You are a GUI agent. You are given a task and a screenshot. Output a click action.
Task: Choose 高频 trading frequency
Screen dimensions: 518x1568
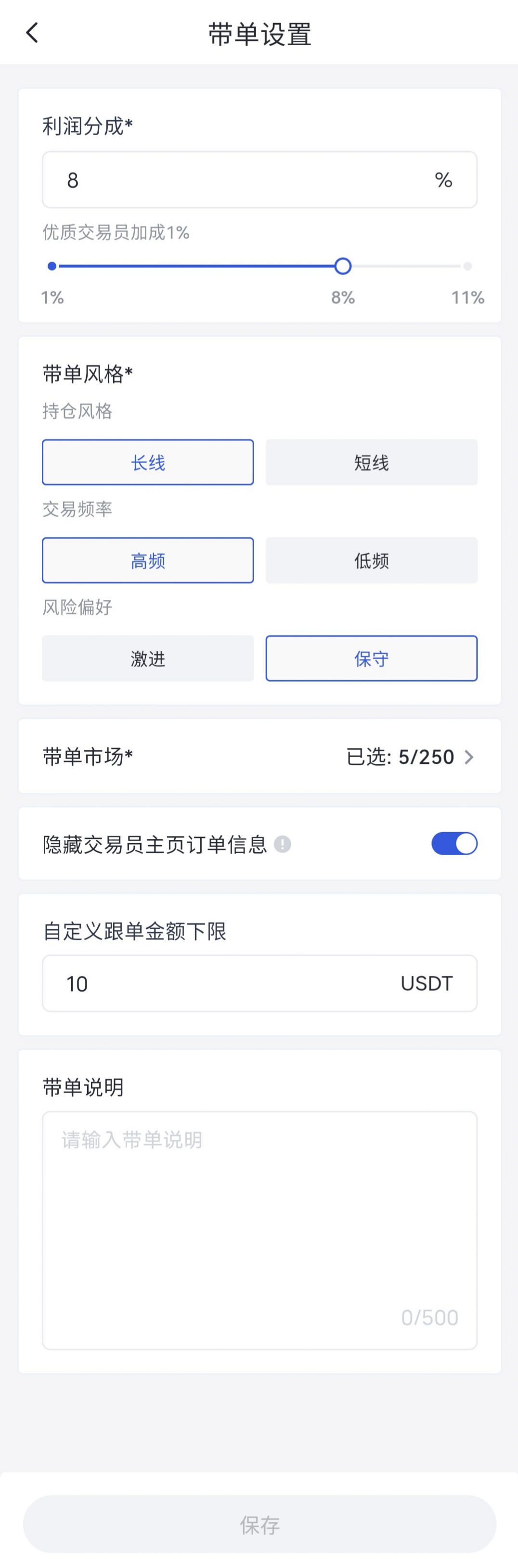[x=148, y=561]
